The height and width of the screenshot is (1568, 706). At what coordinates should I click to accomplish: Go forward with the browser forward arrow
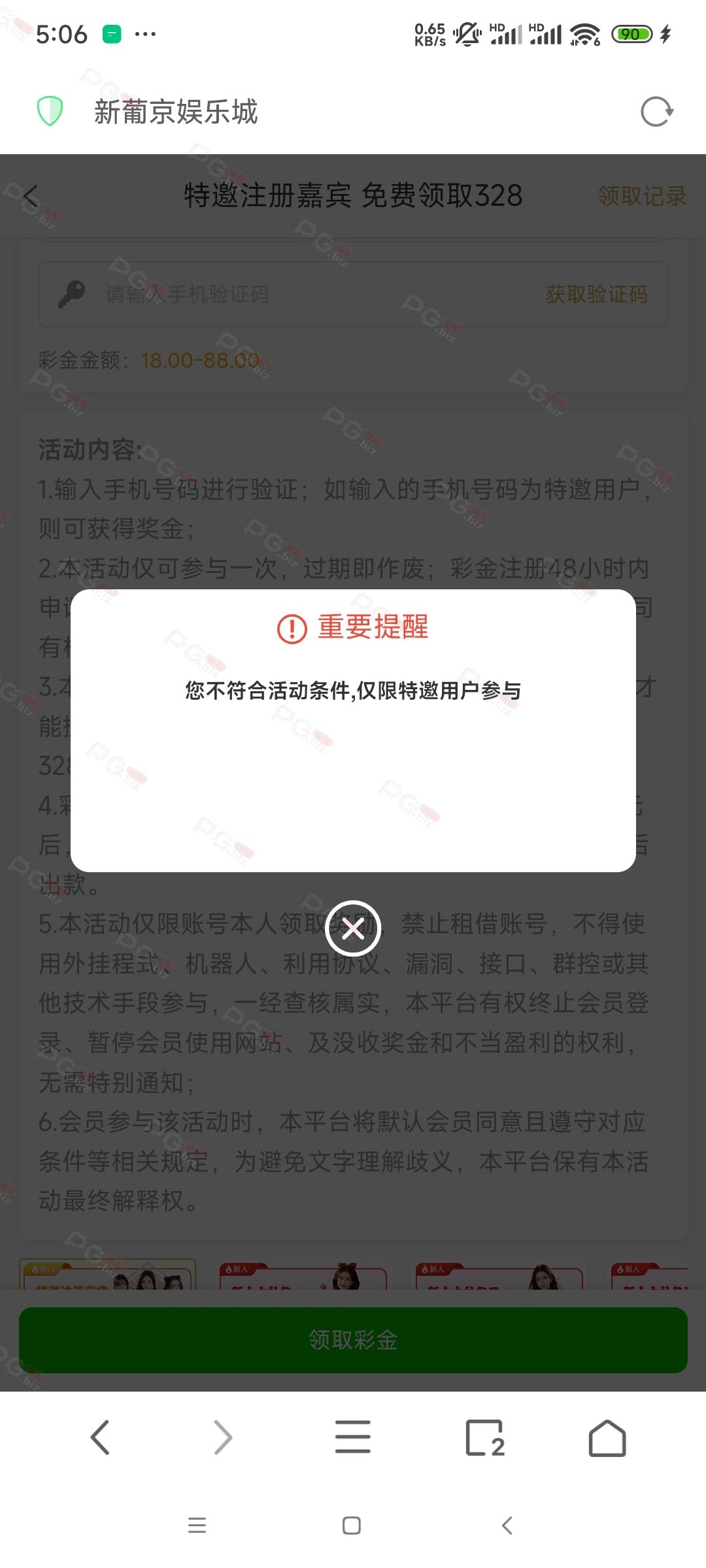[x=223, y=1437]
